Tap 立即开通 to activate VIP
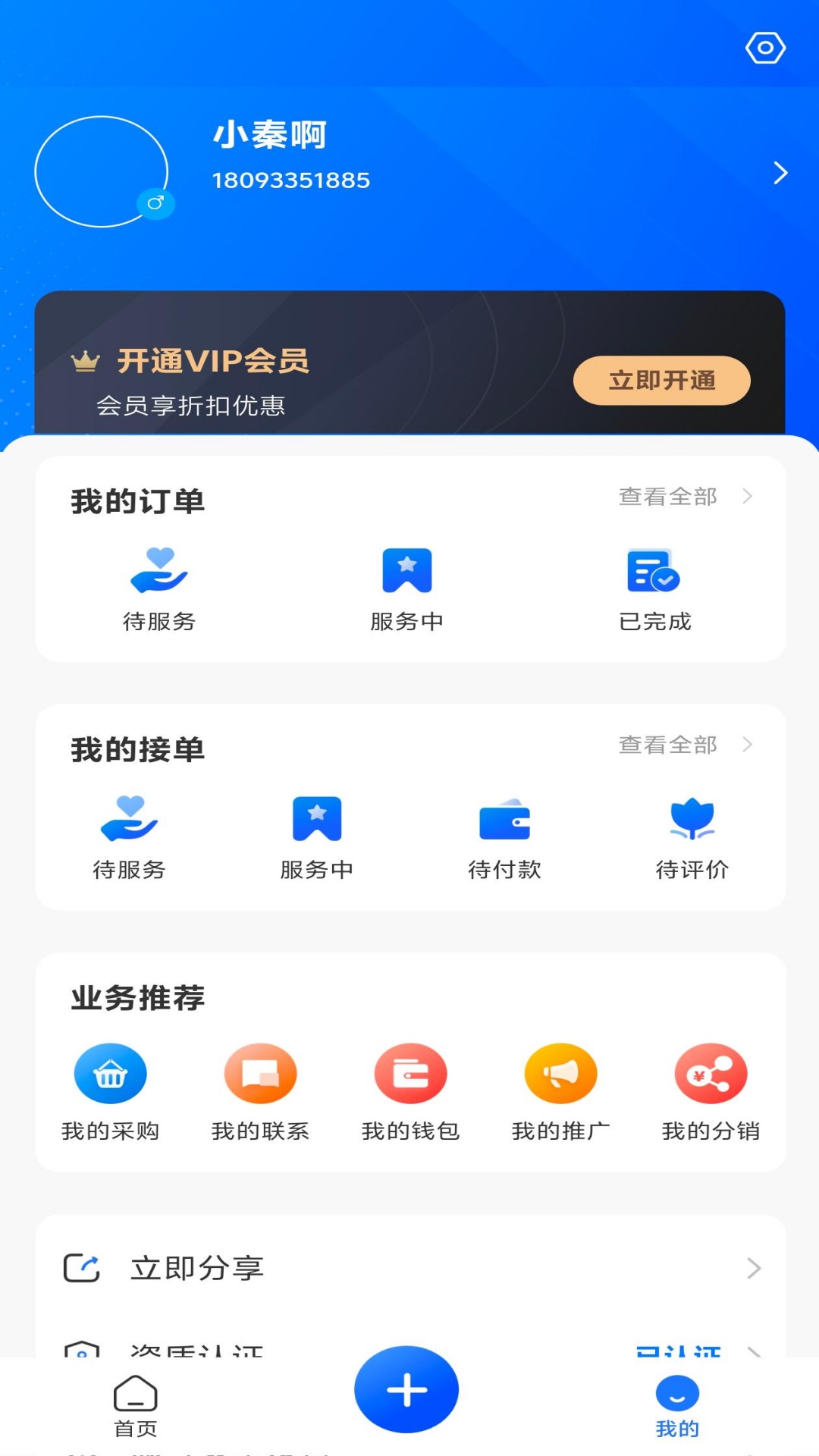Viewport: 819px width, 1456px height. 661,381
